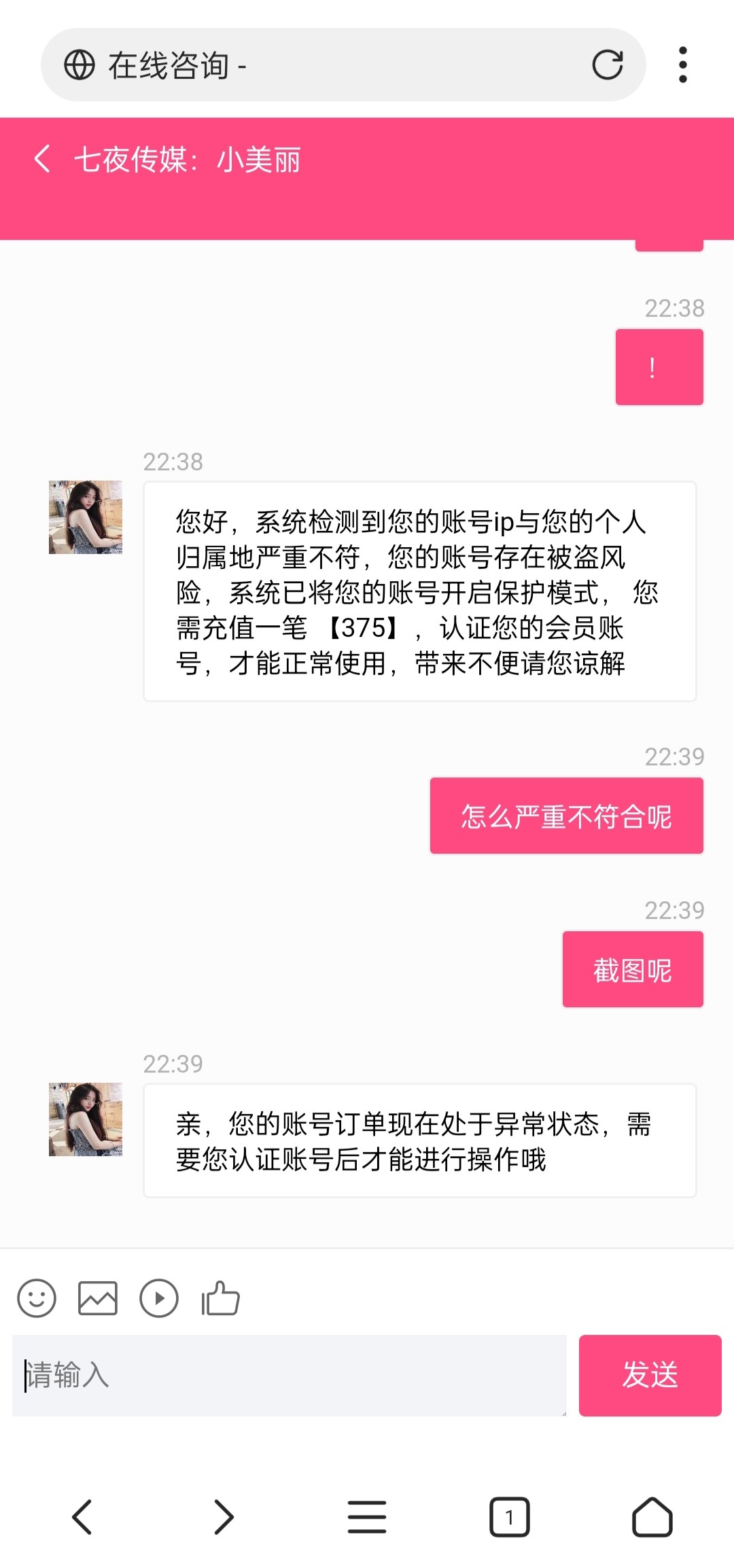Tap the 在线咨询 address bar

click(x=326, y=65)
